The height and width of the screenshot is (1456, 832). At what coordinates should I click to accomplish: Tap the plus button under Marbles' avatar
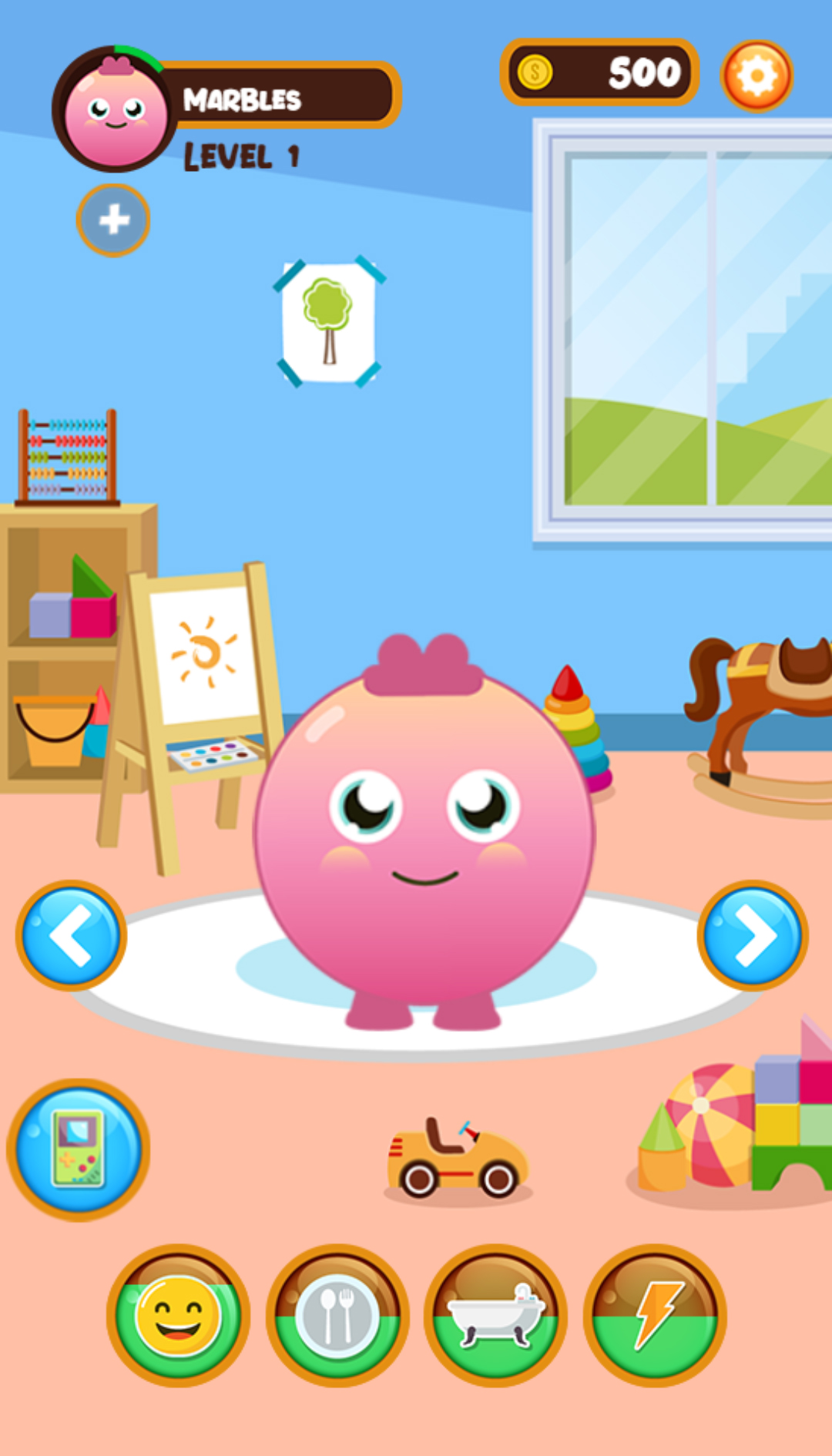[113, 220]
